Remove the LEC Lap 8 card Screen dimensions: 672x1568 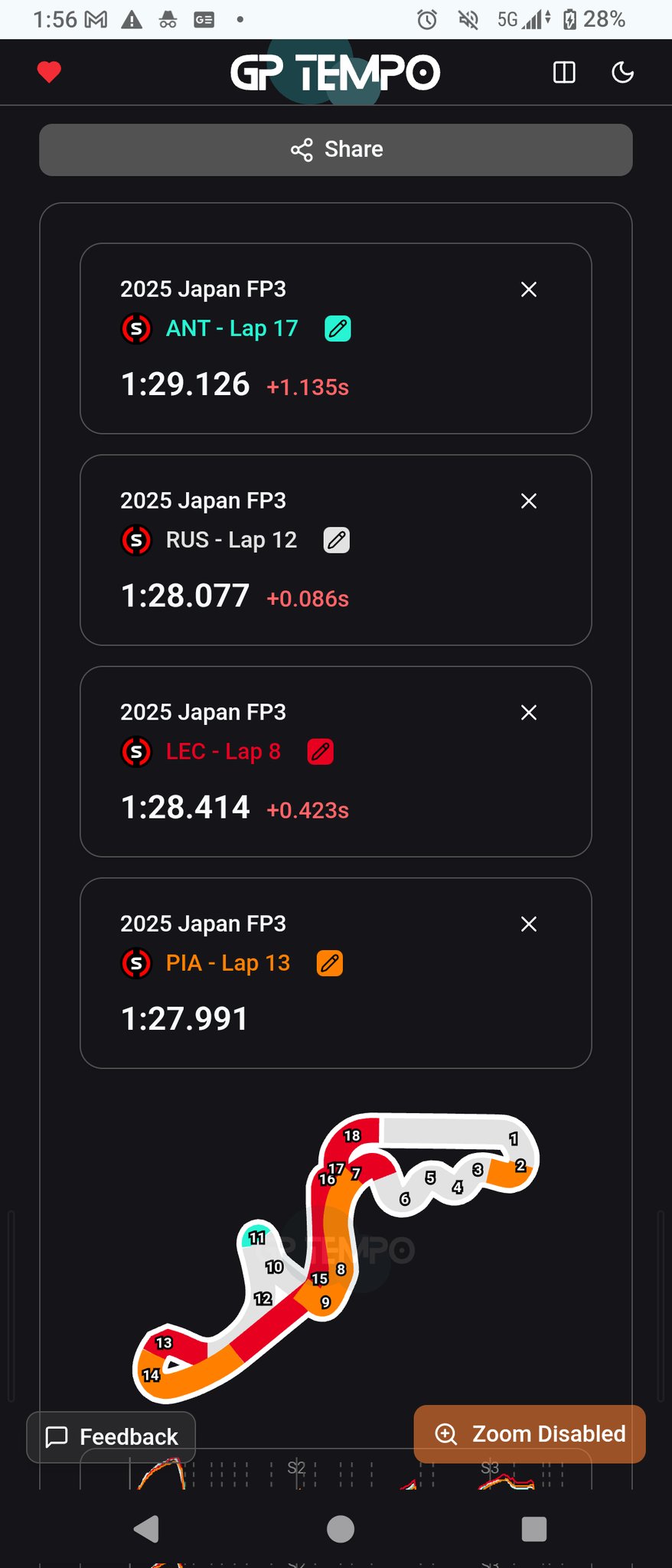[528, 713]
